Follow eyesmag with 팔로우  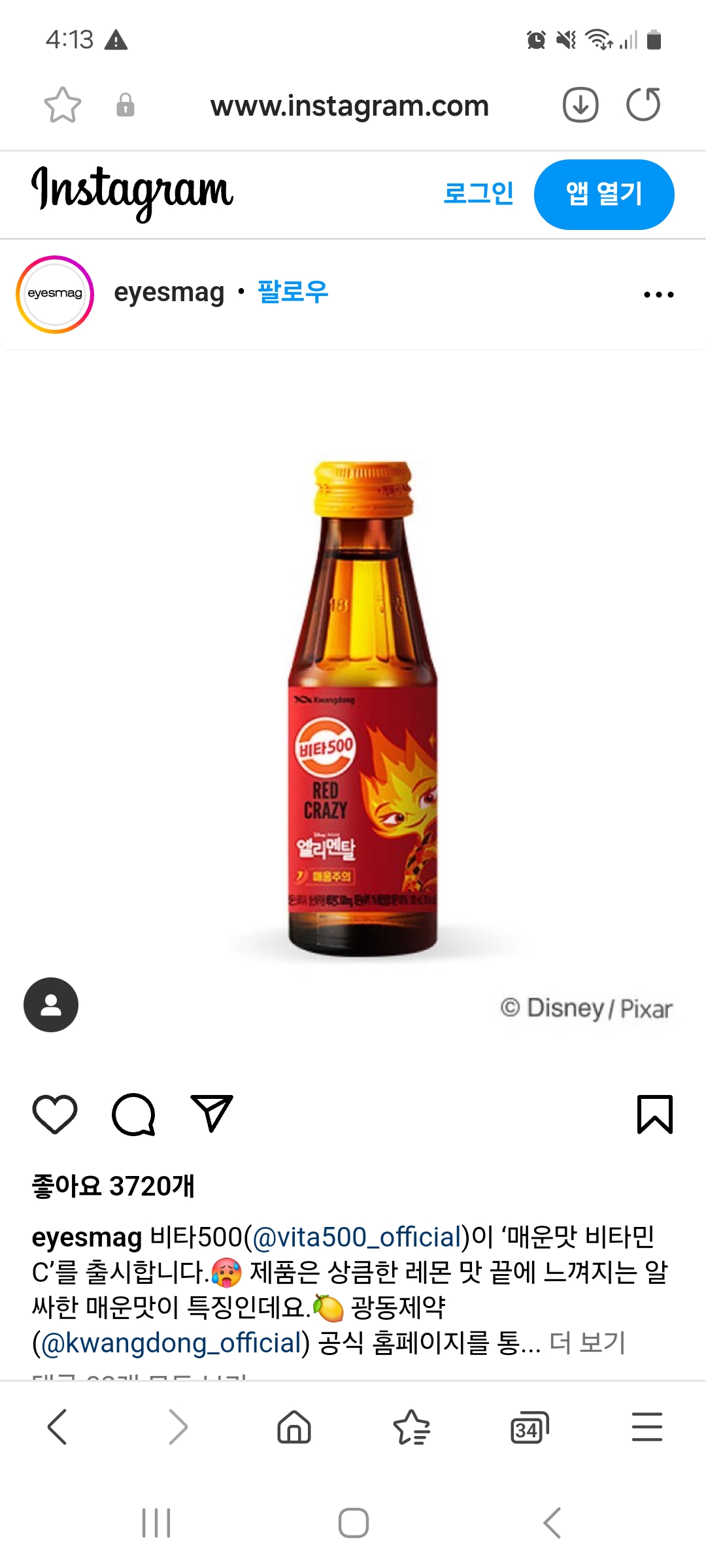pyautogui.click(x=293, y=292)
